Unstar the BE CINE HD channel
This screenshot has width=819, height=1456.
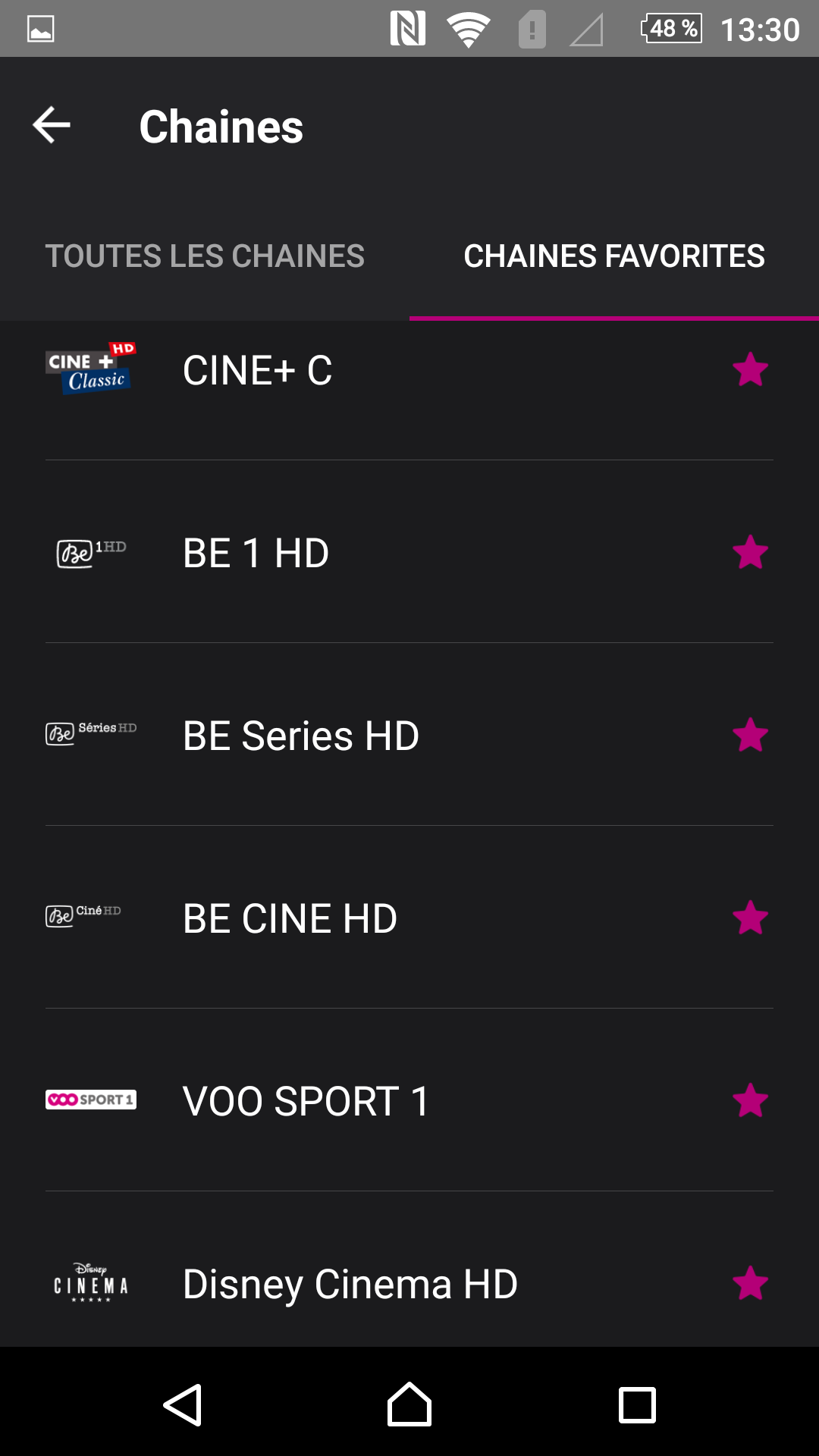coord(750,918)
